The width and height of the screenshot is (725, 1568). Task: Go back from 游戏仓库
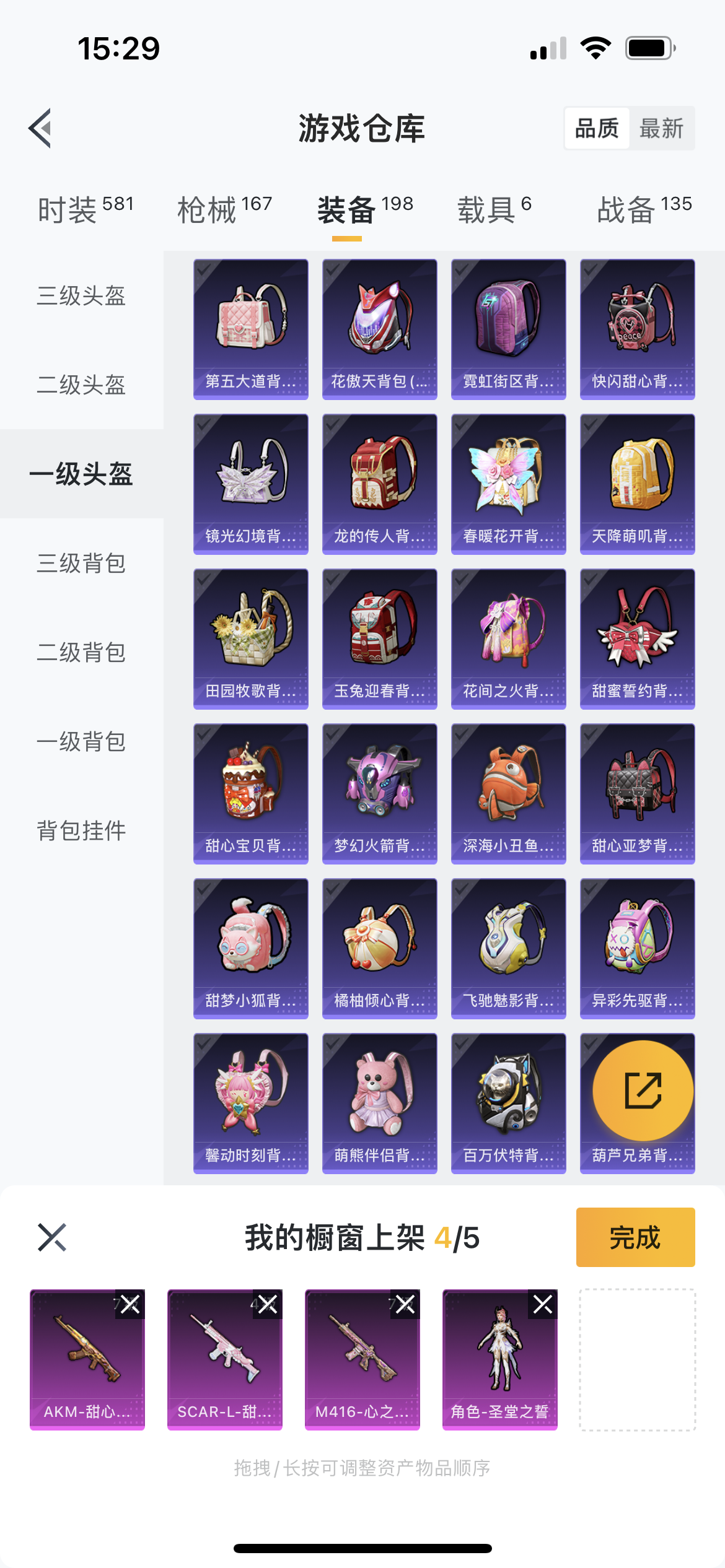(40, 129)
